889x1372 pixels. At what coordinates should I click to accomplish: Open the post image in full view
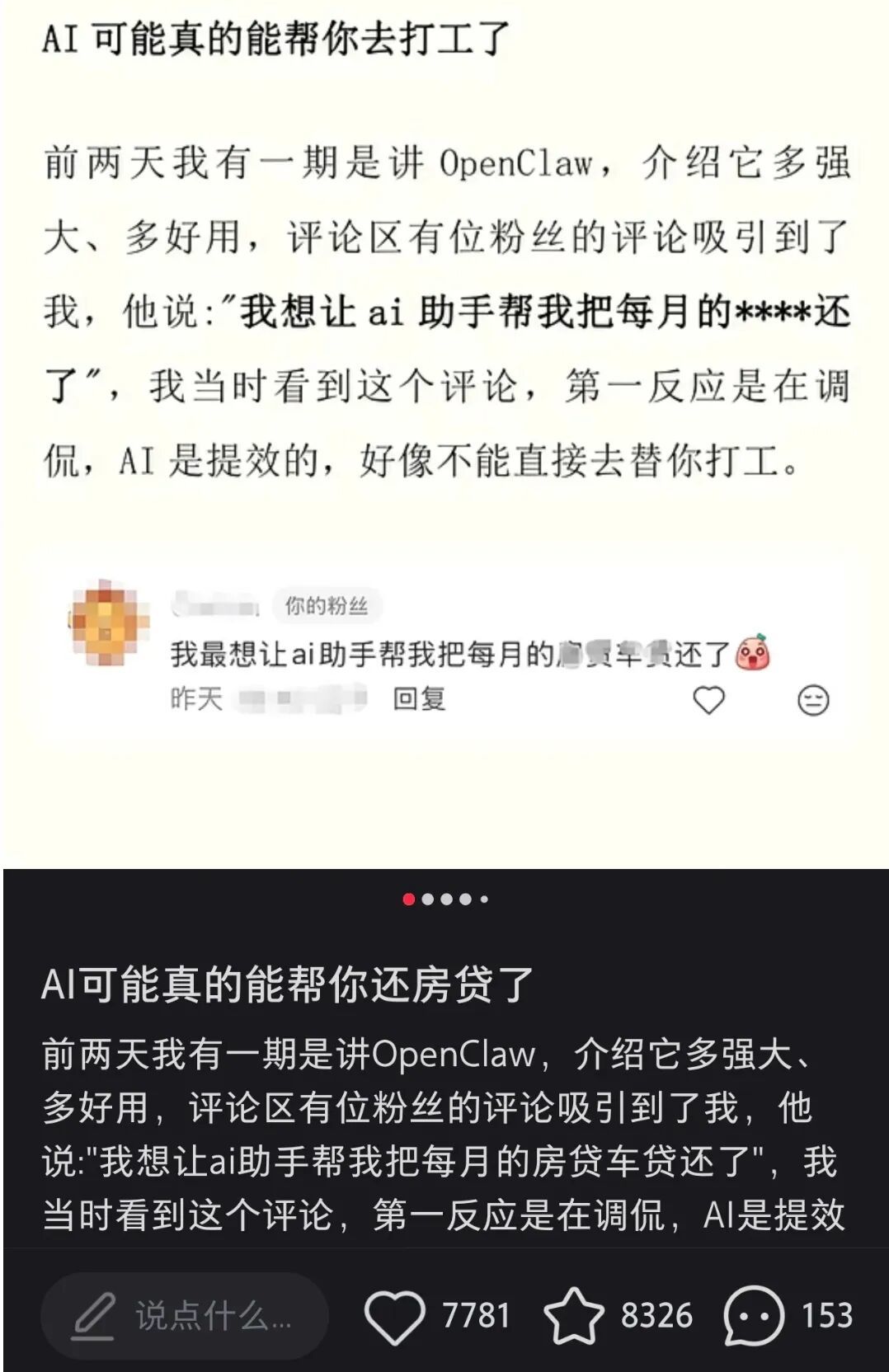click(445, 429)
